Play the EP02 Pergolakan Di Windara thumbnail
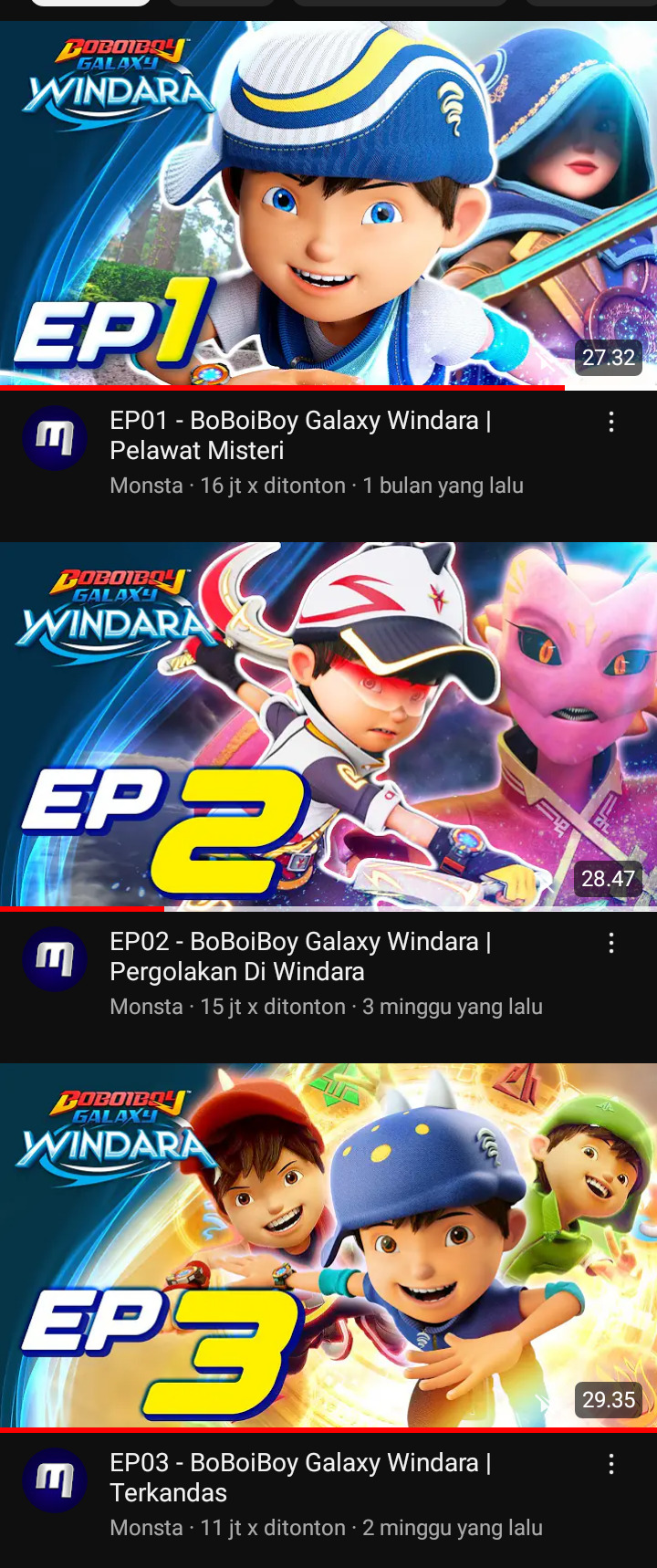Viewport: 657px width, 1568px height. click(x=328, y=726)
